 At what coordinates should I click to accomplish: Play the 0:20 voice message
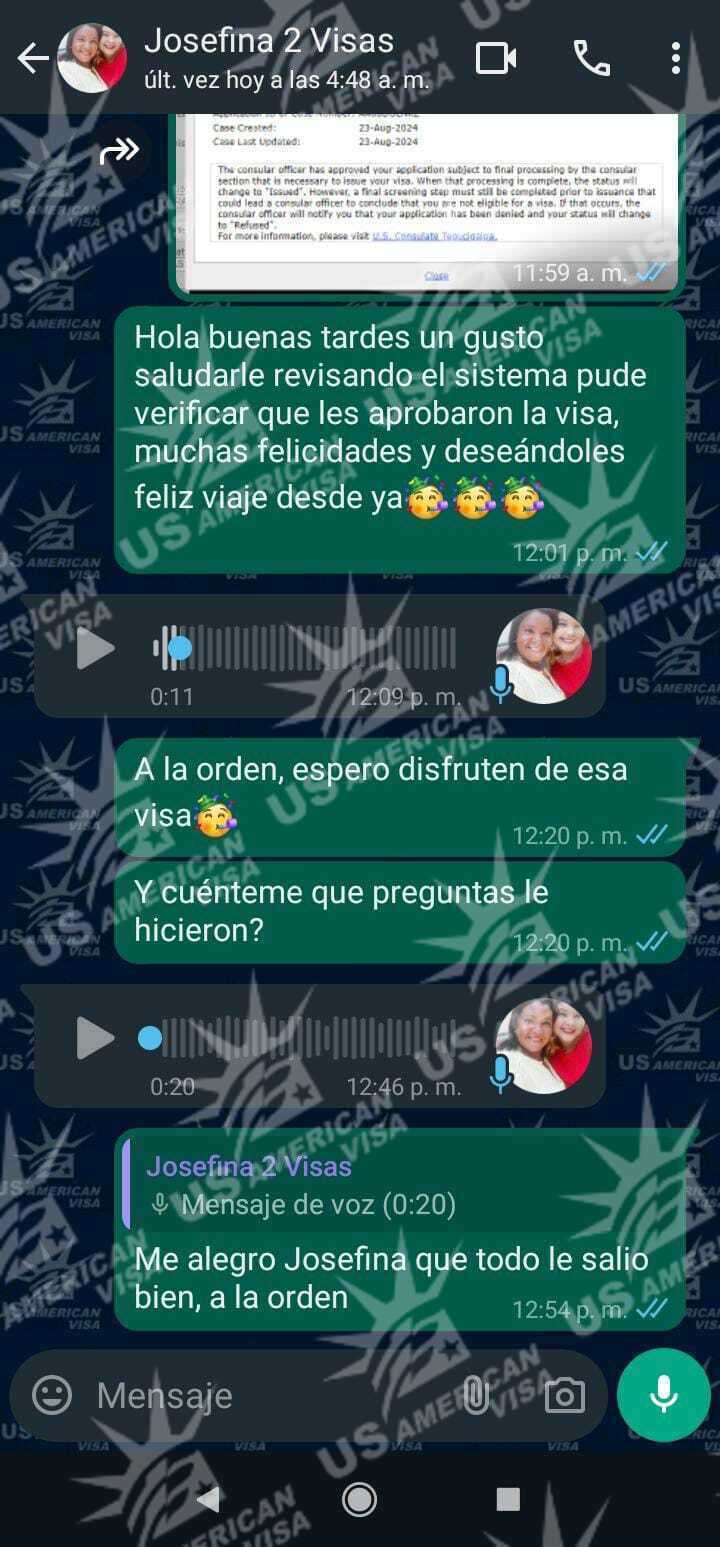click(x=96, y=1039)
